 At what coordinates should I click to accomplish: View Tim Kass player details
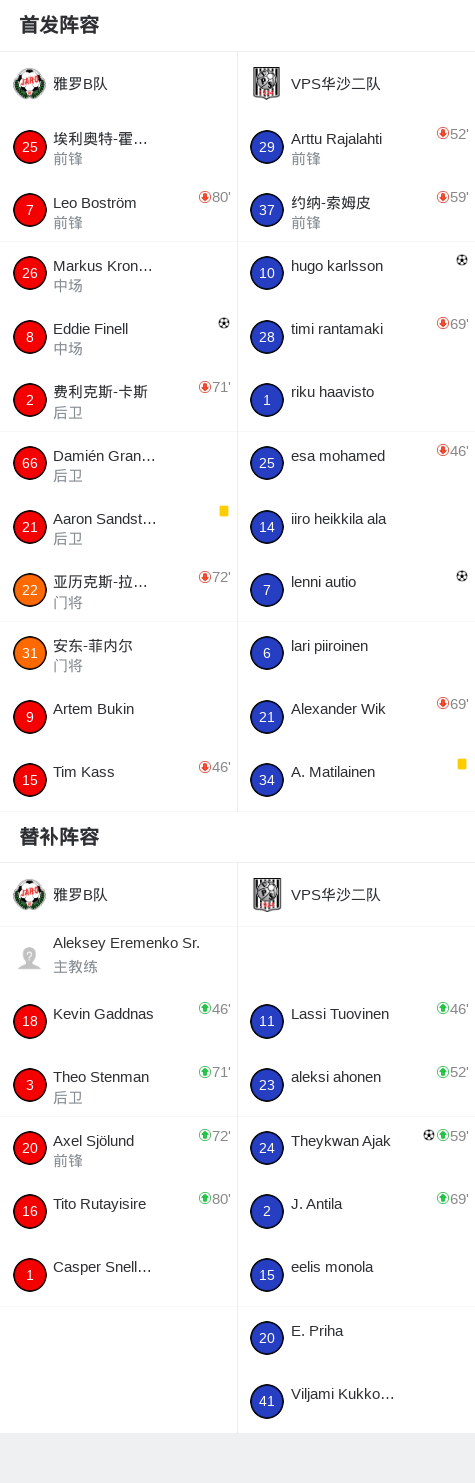(x=118, y=780)
